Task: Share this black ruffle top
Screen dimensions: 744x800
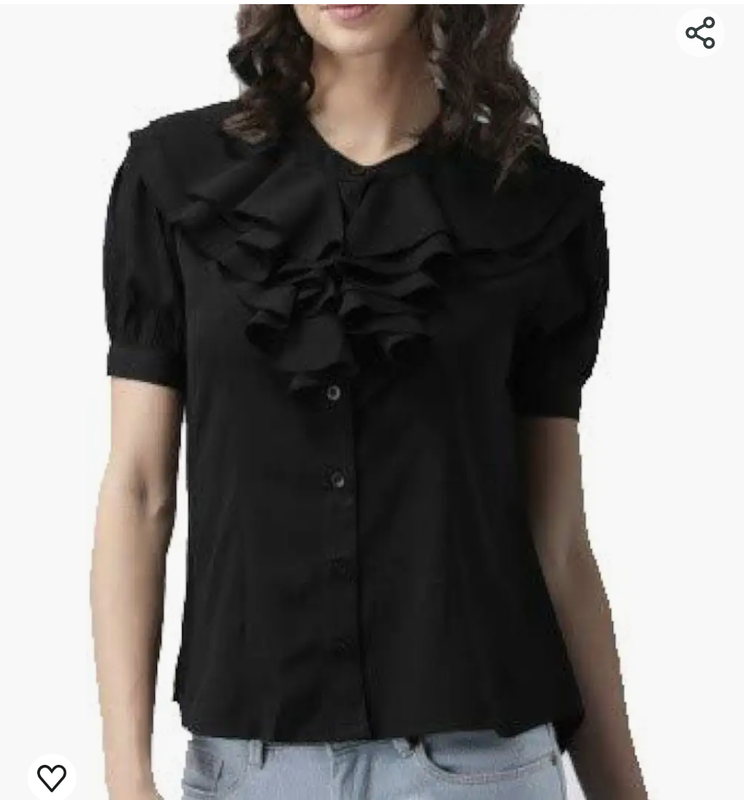Action: [x=700, y=33]
